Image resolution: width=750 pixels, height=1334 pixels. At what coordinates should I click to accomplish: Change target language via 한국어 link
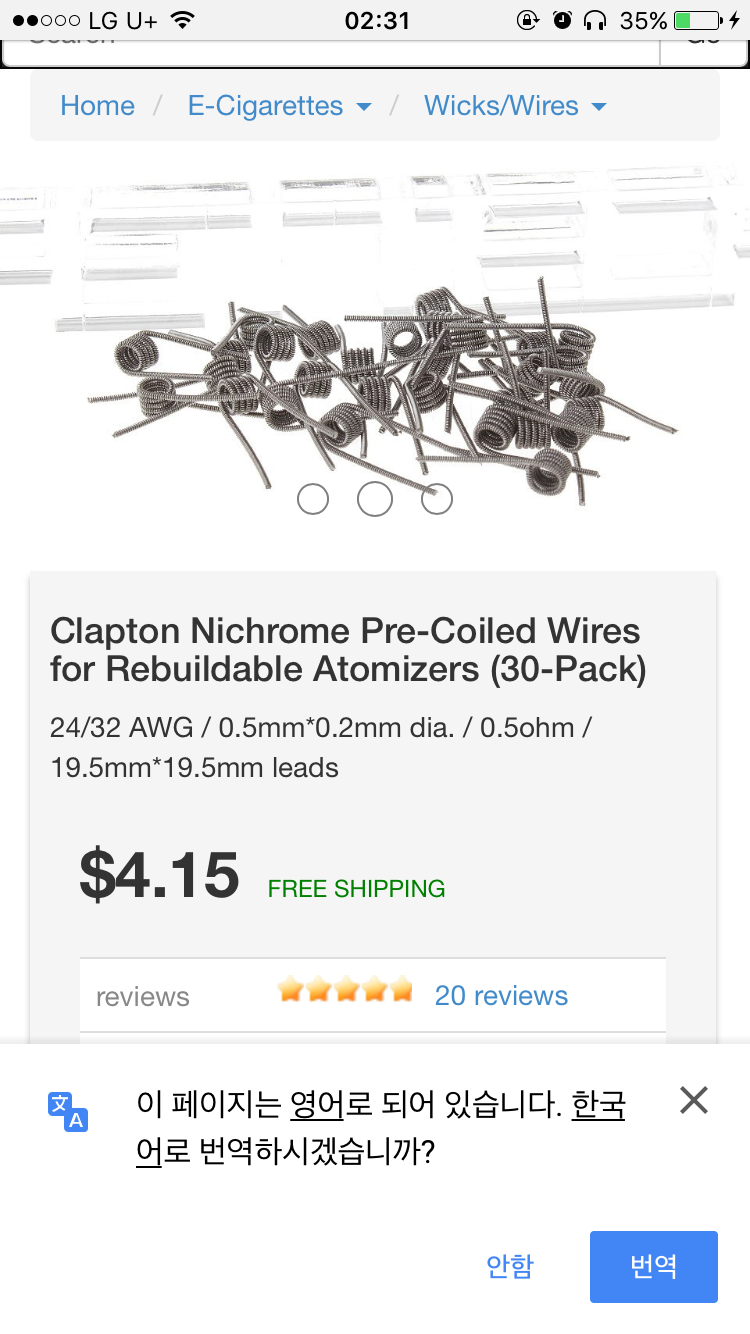tap(598, 1107)
